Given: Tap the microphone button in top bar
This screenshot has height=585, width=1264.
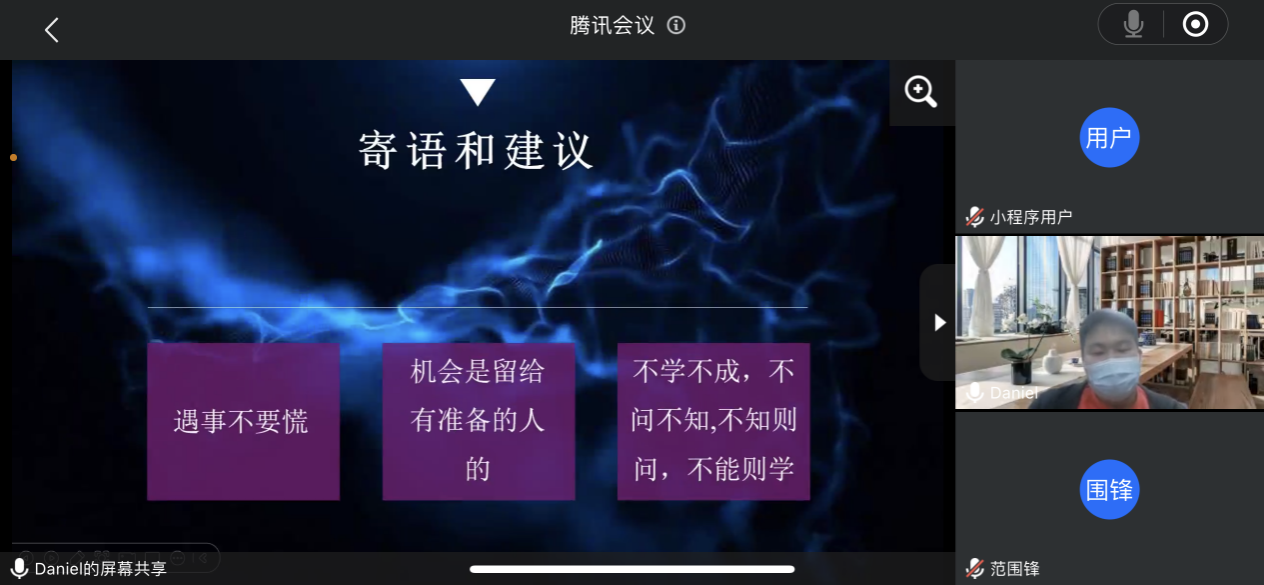Looking at the screenshot, I should coord(1133,25).
